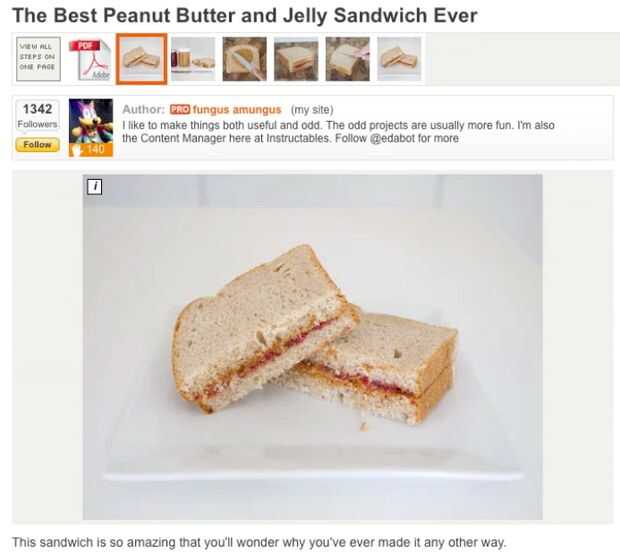Image resolution: width=620 pixels, height=553 pixels.
Task: Open the last step thumbnail
Action: pyautogui.click(x=399, y=59)
